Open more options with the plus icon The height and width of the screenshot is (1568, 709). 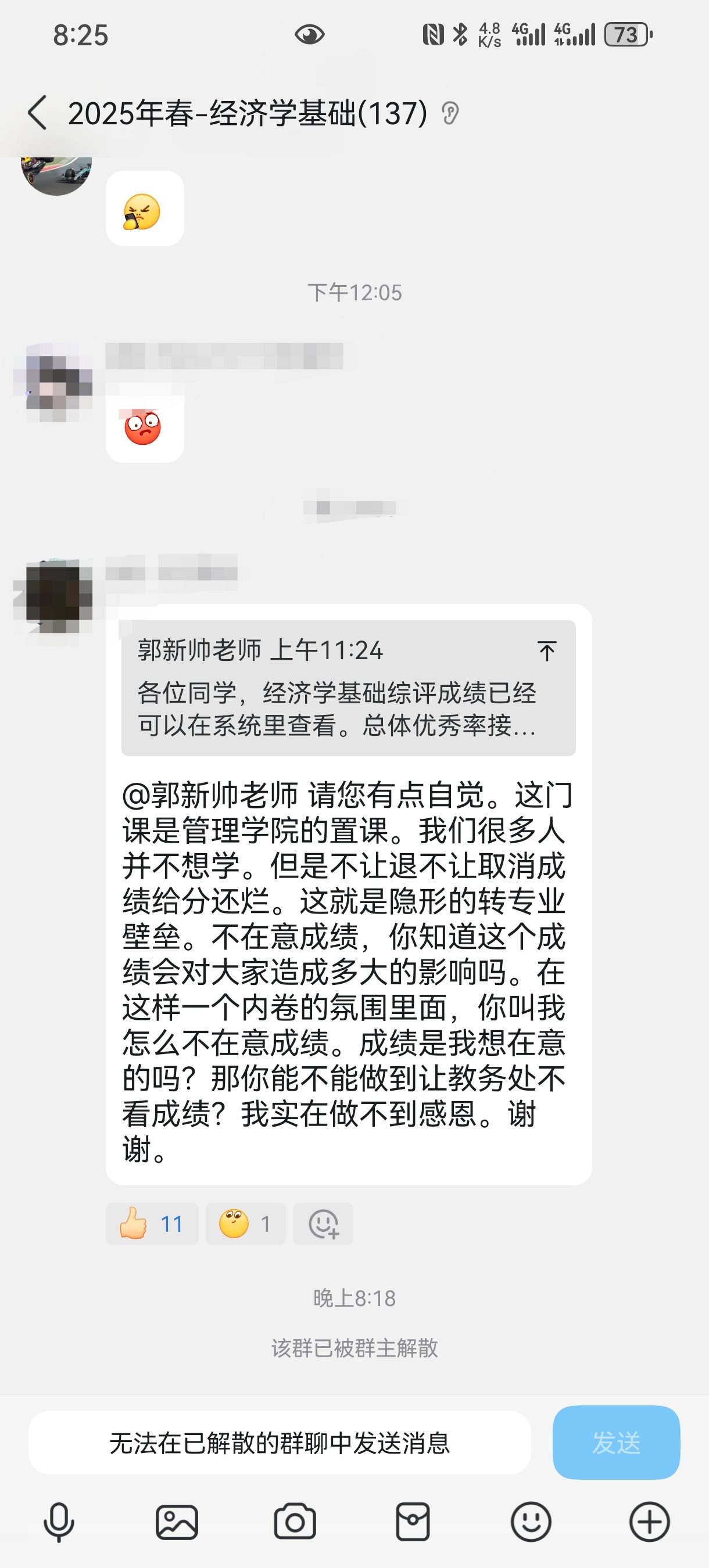649,1522
